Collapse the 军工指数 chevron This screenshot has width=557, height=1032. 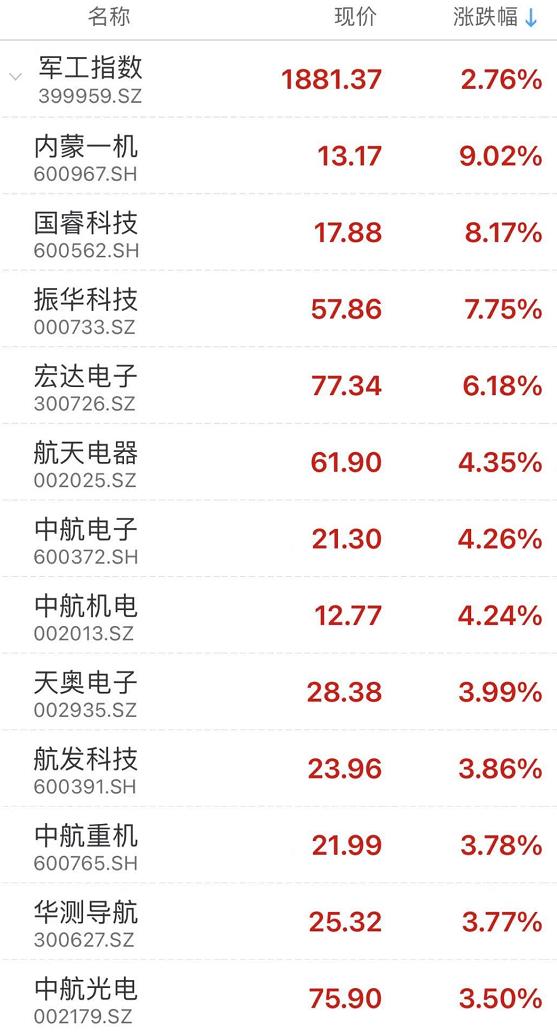coord(15,77)
